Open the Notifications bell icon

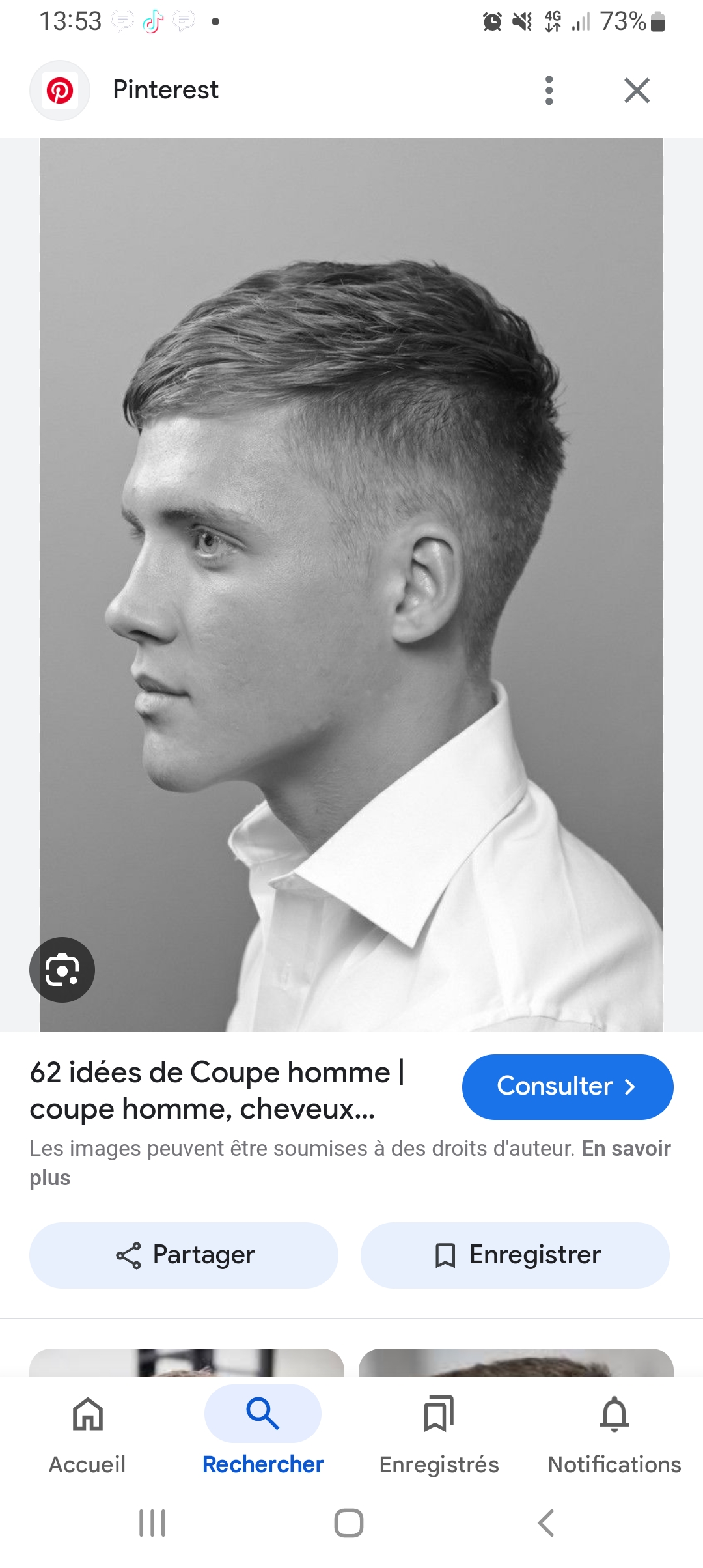click(613, 1413)
